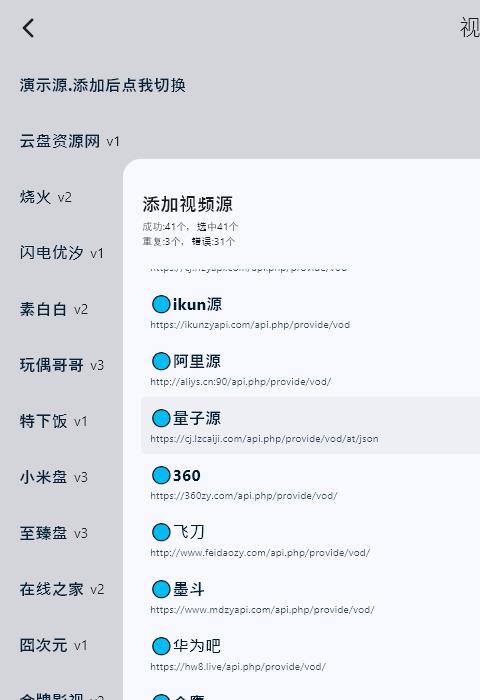Toggle selection of ikun源 source
The height and width of the screenshot is (700, 480).
[x=161, y=304]
